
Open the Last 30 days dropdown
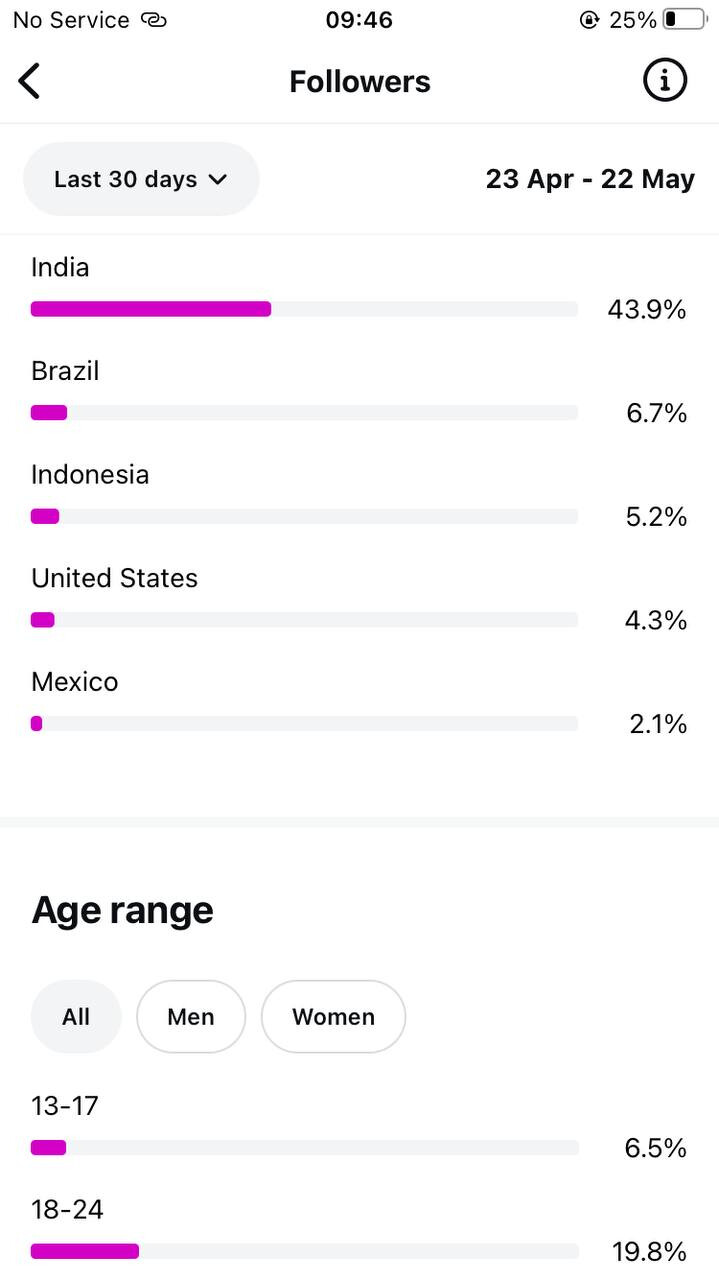(141, 179)
